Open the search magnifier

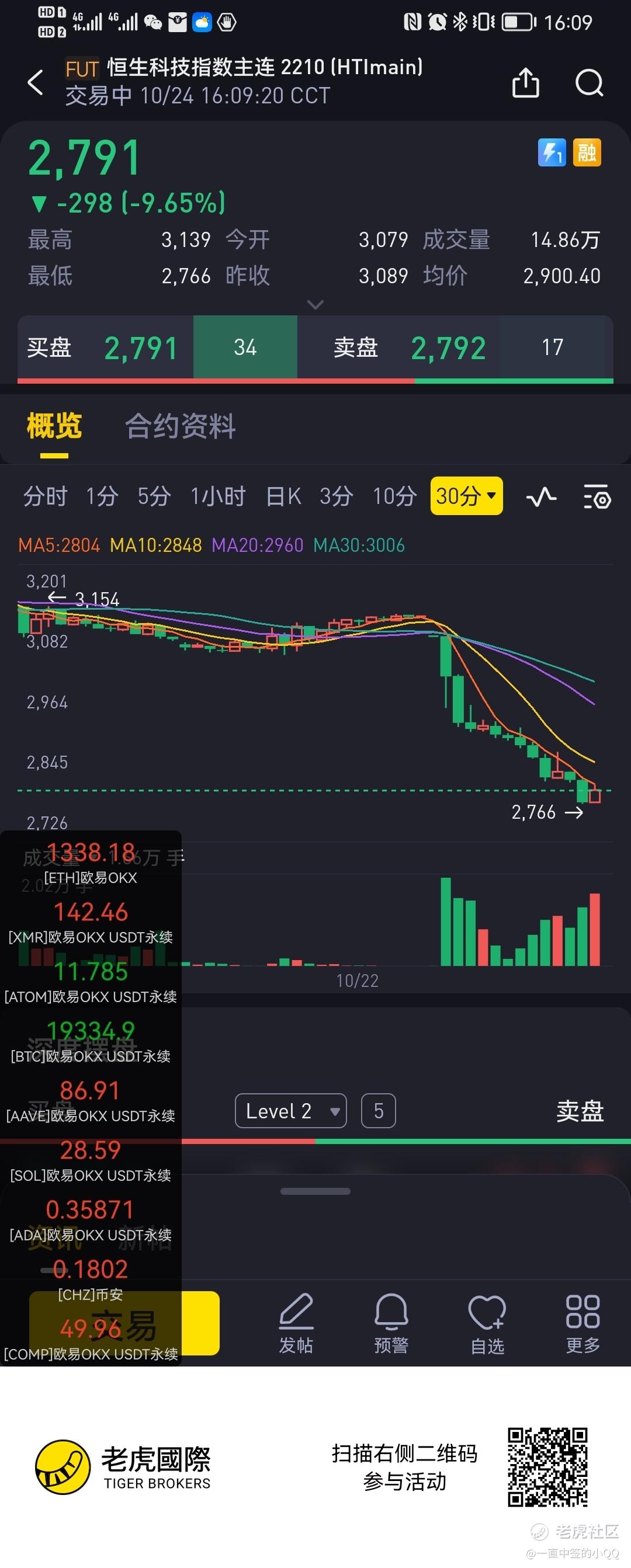click(589, 83)
